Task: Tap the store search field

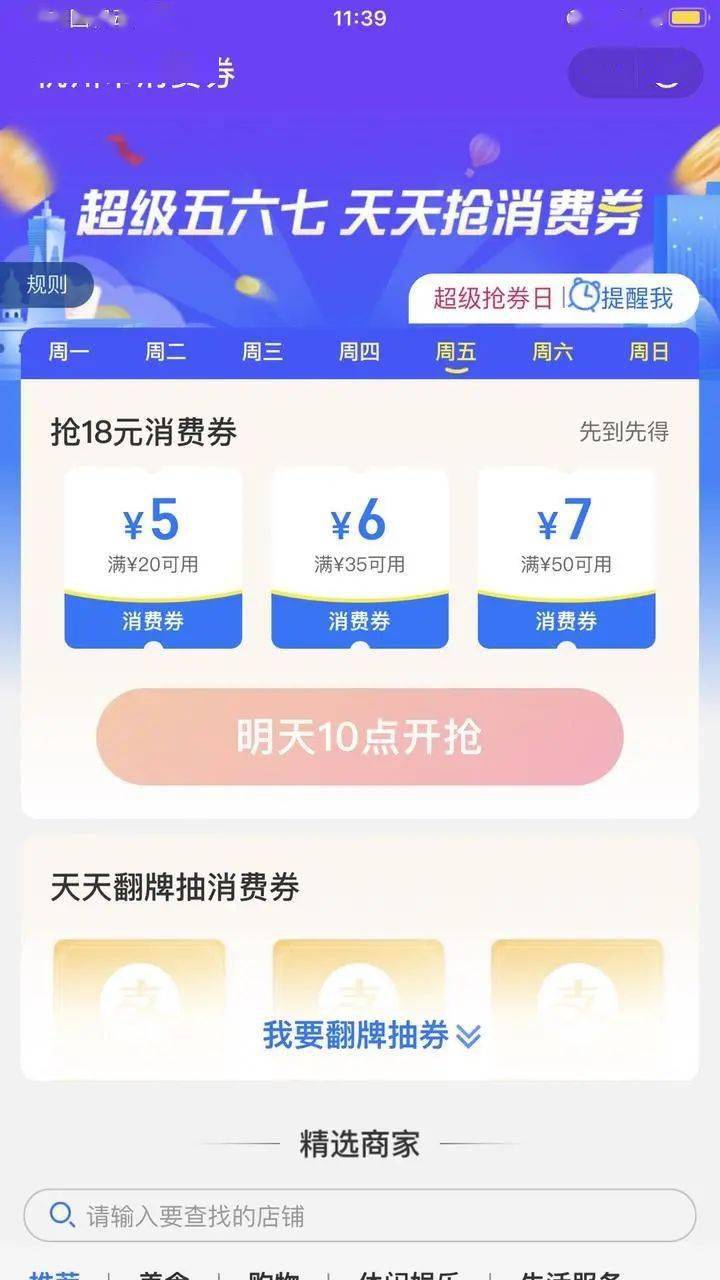Action: [360, 1216]
